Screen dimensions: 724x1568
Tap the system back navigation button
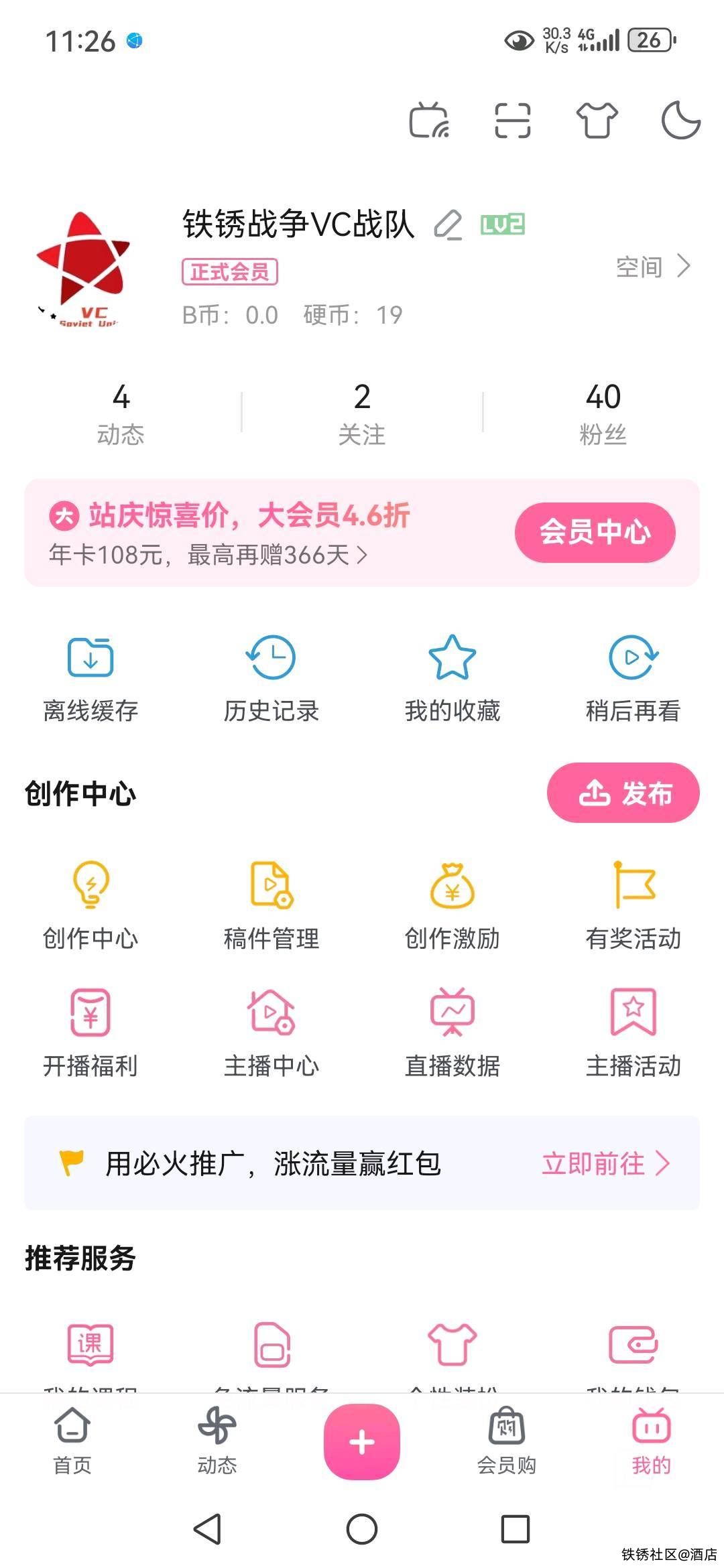point(207,1529)
